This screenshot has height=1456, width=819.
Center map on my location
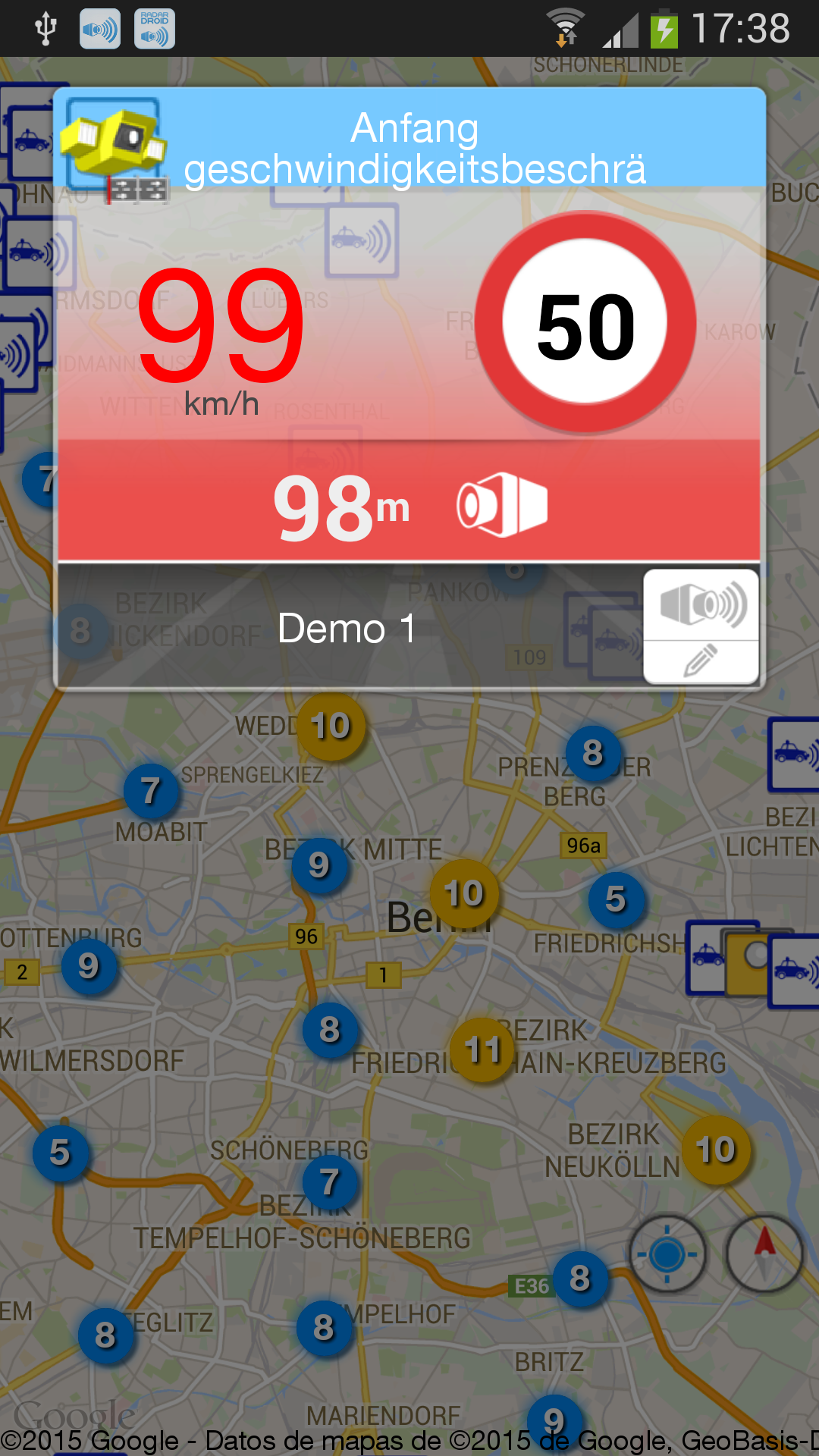point(667,1254)
